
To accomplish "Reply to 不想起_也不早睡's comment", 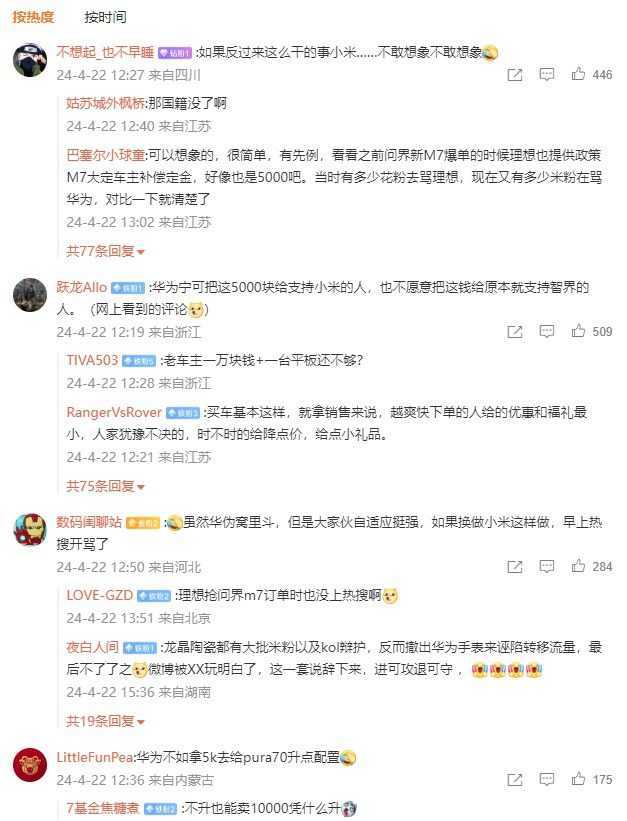I will tap(547, 75).
